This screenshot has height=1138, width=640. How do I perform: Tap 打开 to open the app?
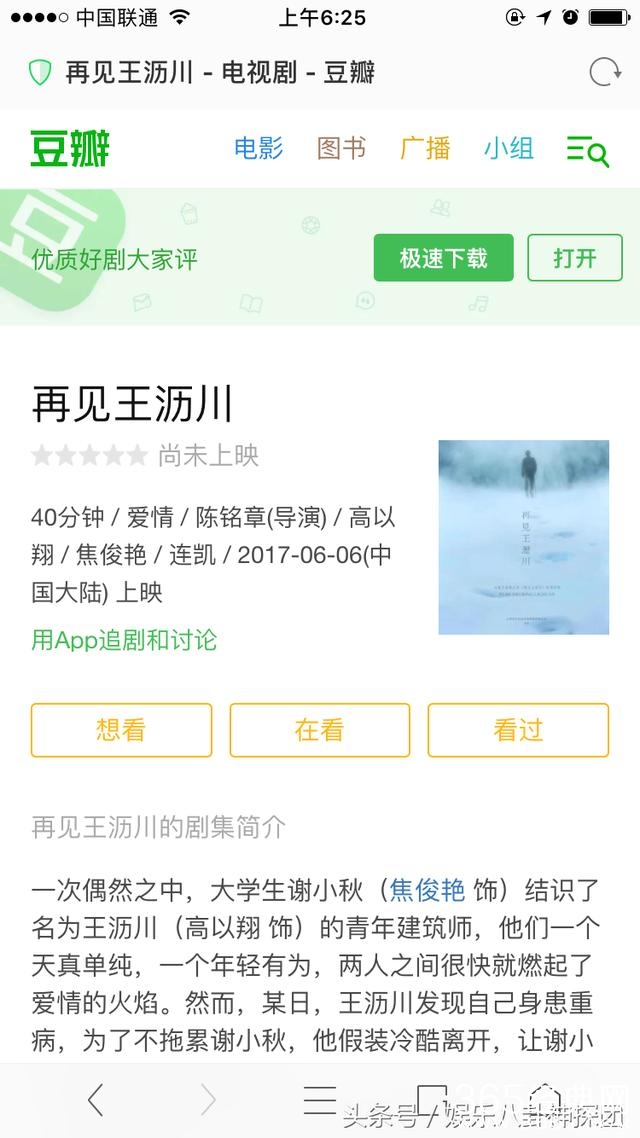575,258
